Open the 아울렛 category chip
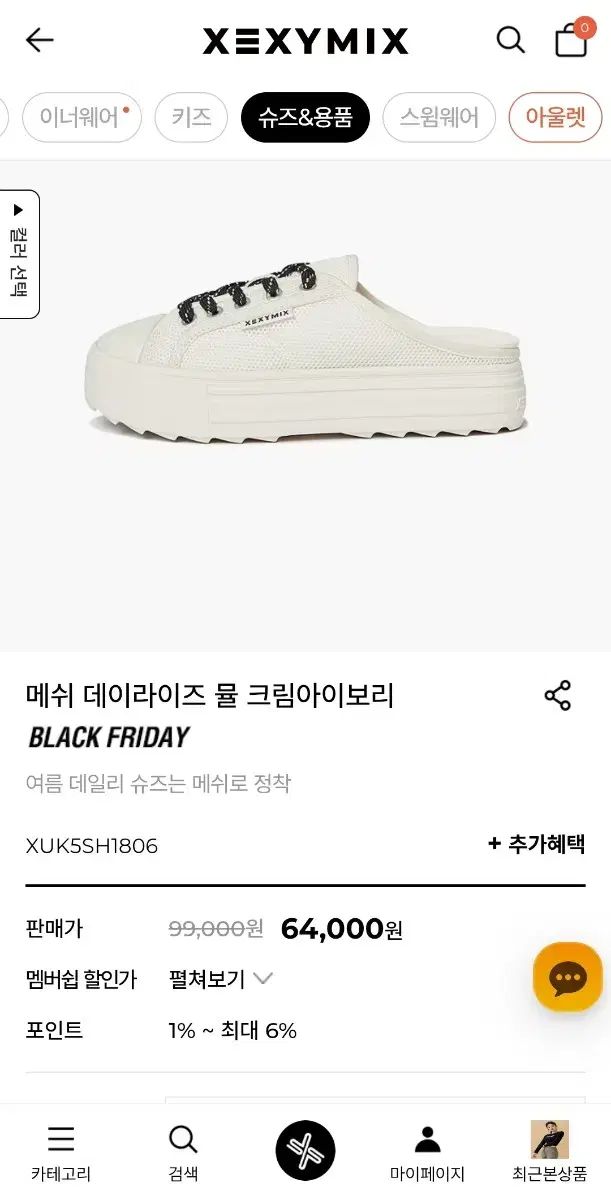 coord(555,117)
